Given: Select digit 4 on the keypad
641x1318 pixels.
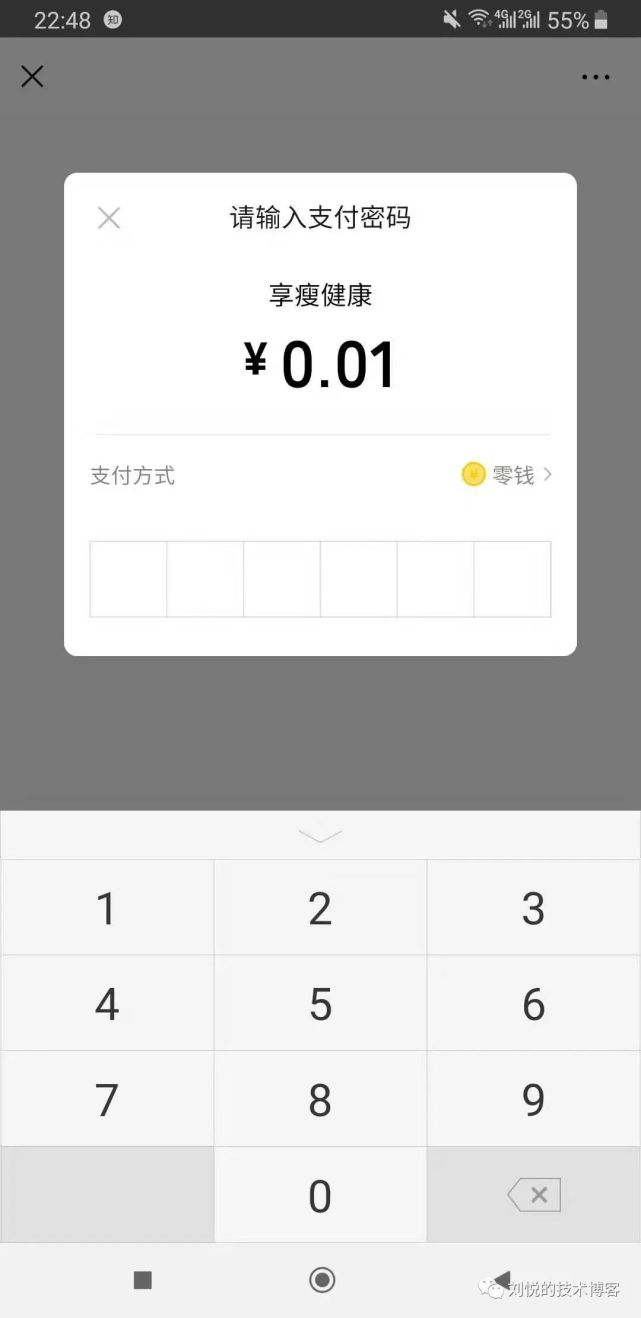Looking at the screenshot, I should click(106, 1004).
